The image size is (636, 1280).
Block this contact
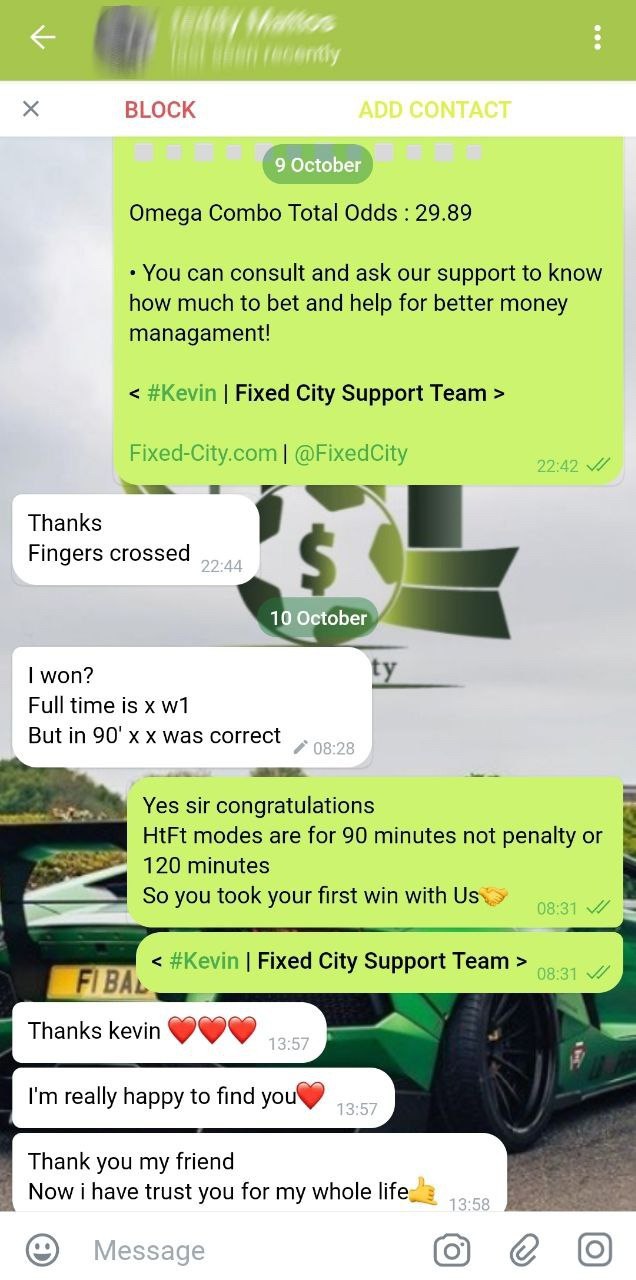pos(160,110)
